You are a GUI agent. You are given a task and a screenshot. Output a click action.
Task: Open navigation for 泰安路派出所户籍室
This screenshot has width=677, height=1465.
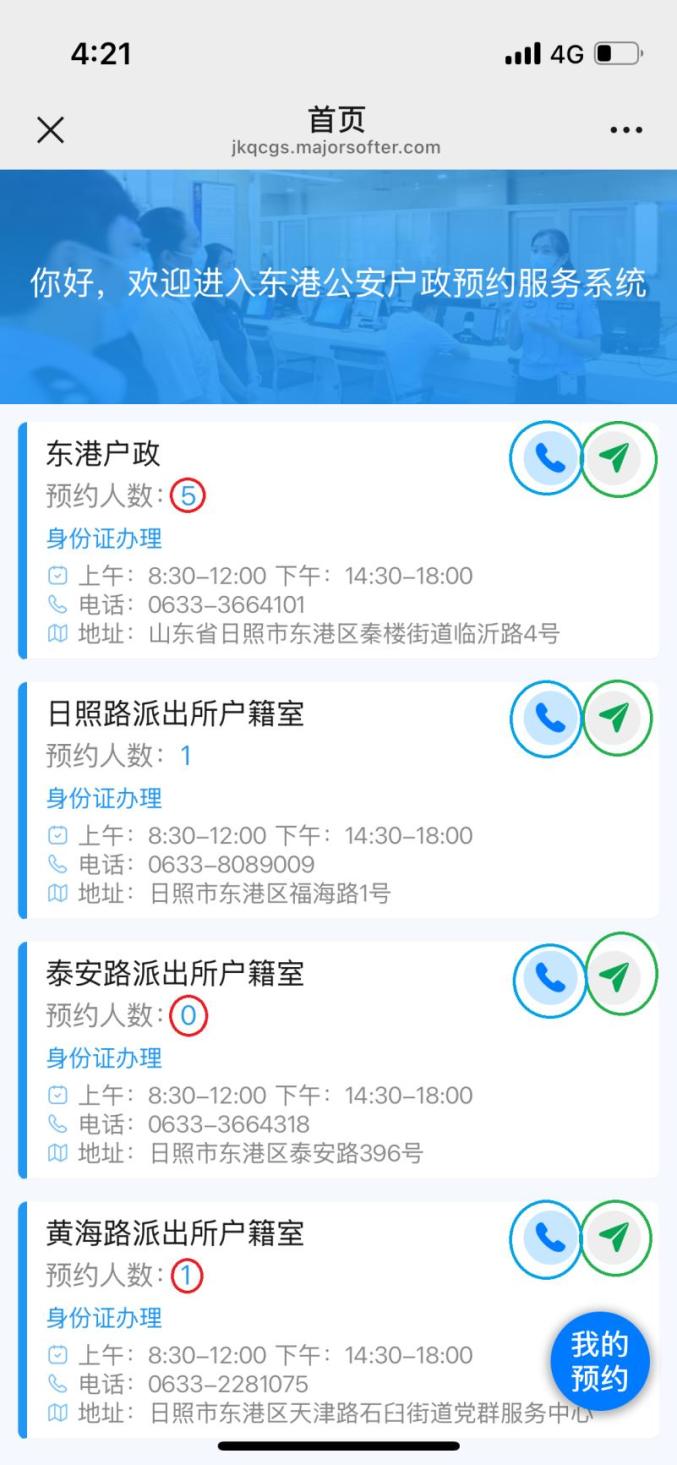pyautogui.click(x=620, y=975)
